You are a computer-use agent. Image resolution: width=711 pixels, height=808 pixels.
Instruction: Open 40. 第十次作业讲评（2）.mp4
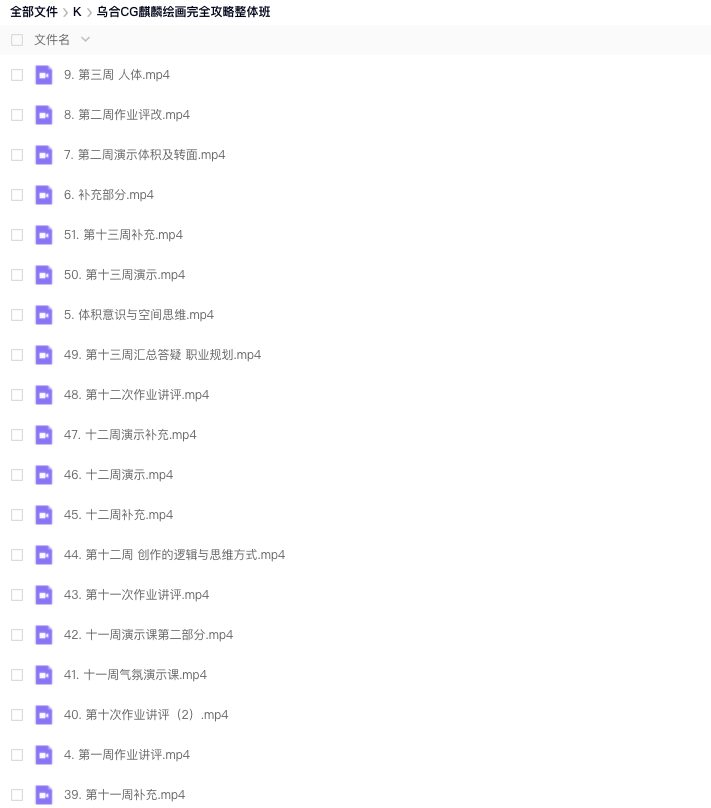point(146,715)
